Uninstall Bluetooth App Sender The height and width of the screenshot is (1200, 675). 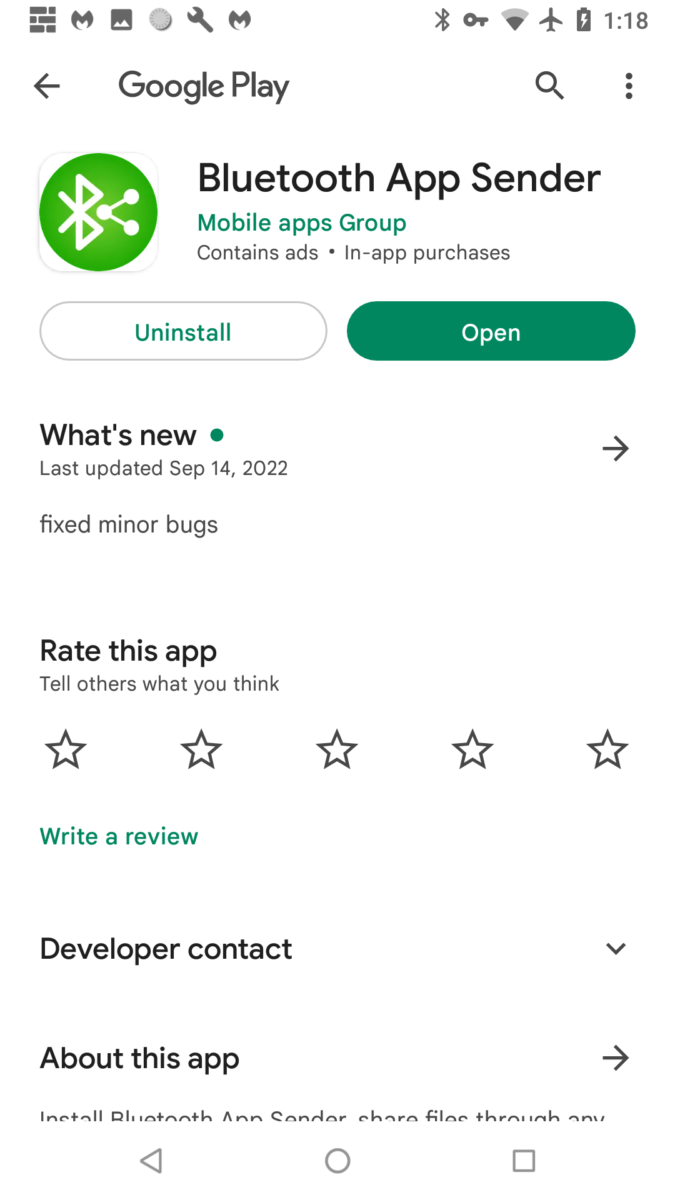click(x=183, y=332)
